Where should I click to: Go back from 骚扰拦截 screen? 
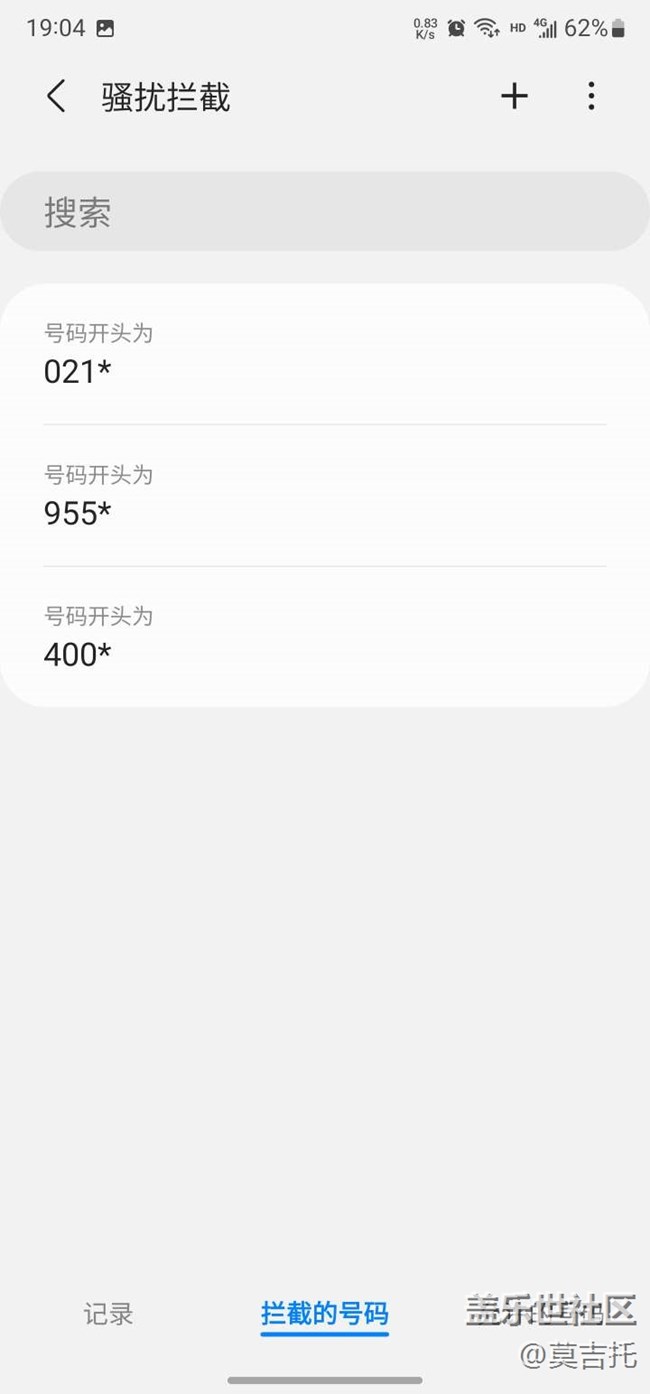(56, 97)
